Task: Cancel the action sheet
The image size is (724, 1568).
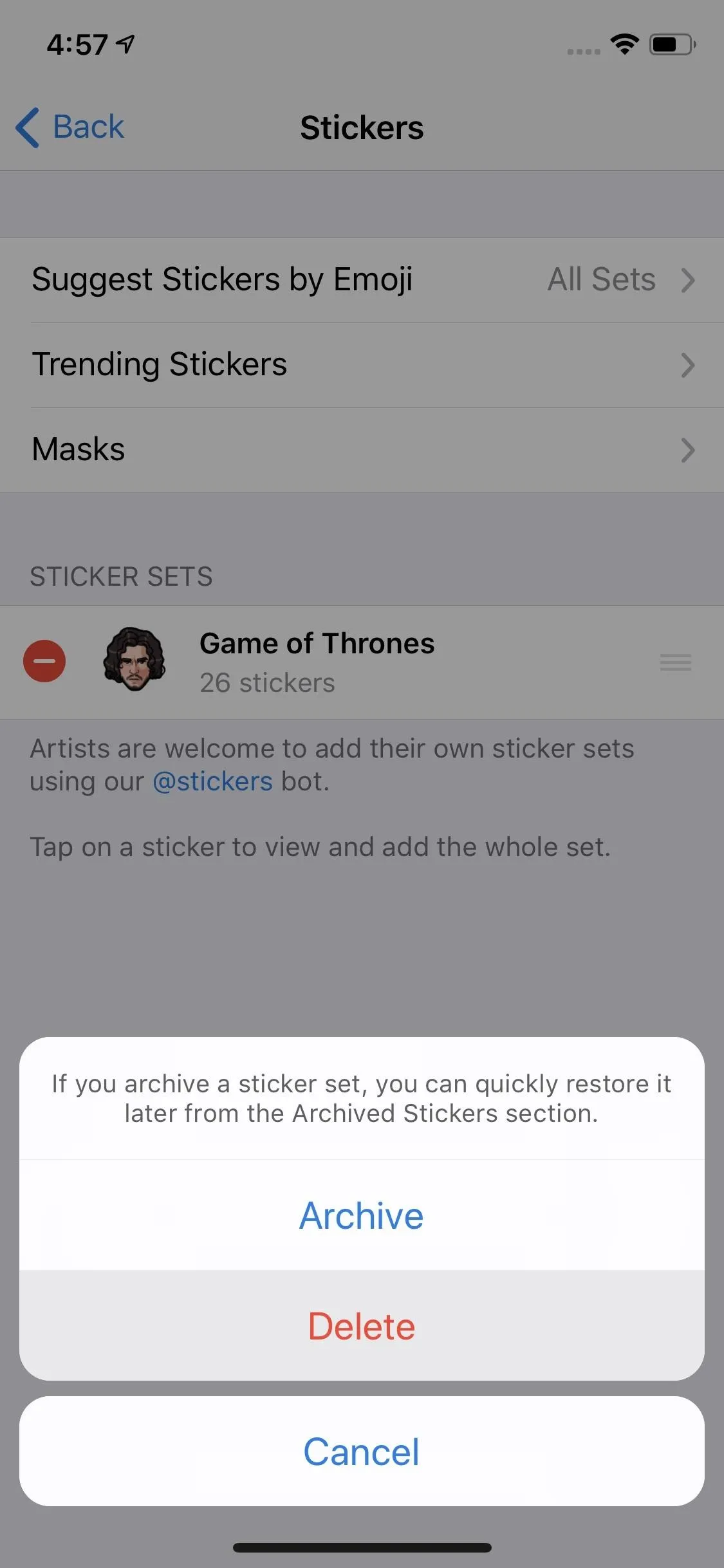Action: 362,1451
